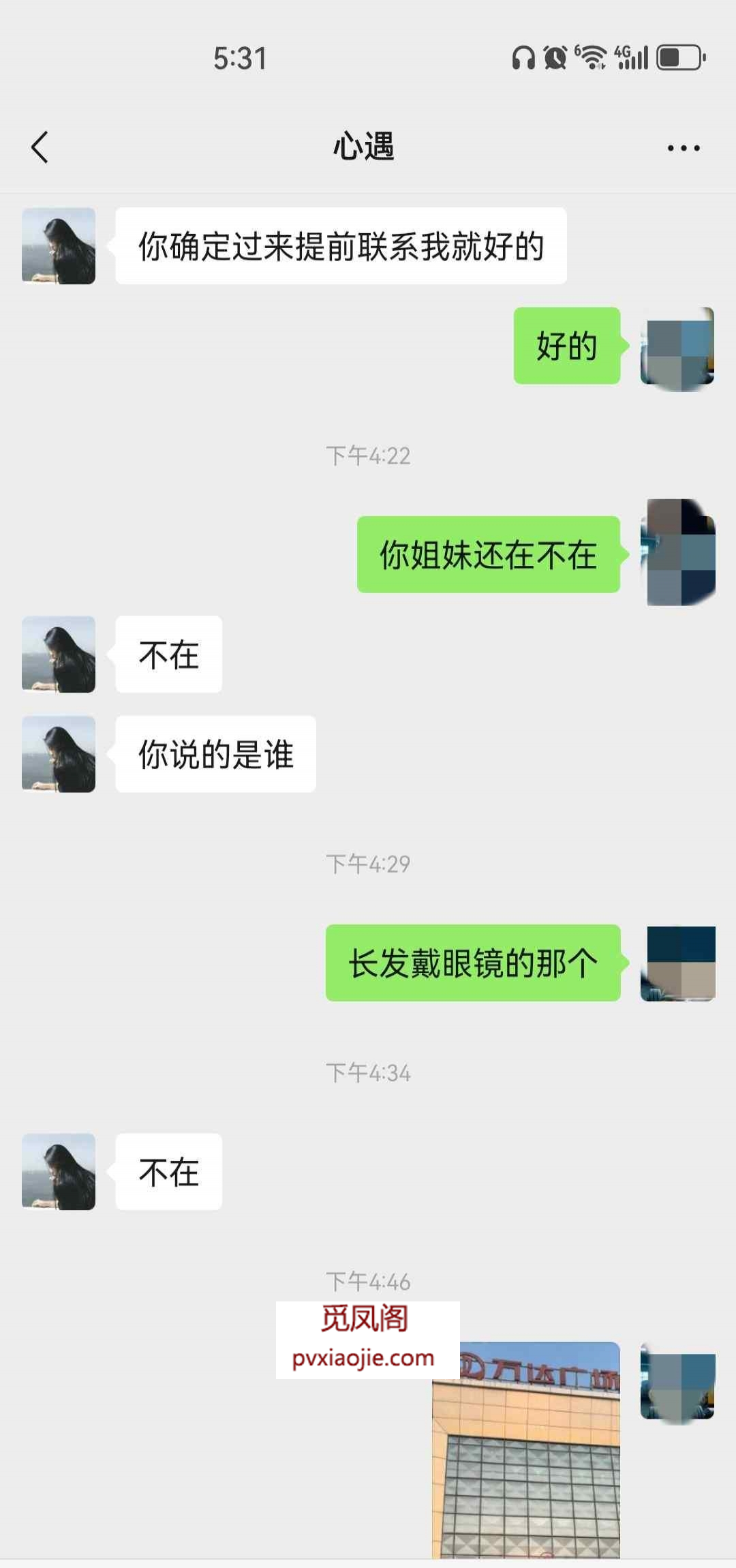Tap the back arrow to exit chat

tap(40, 148)
